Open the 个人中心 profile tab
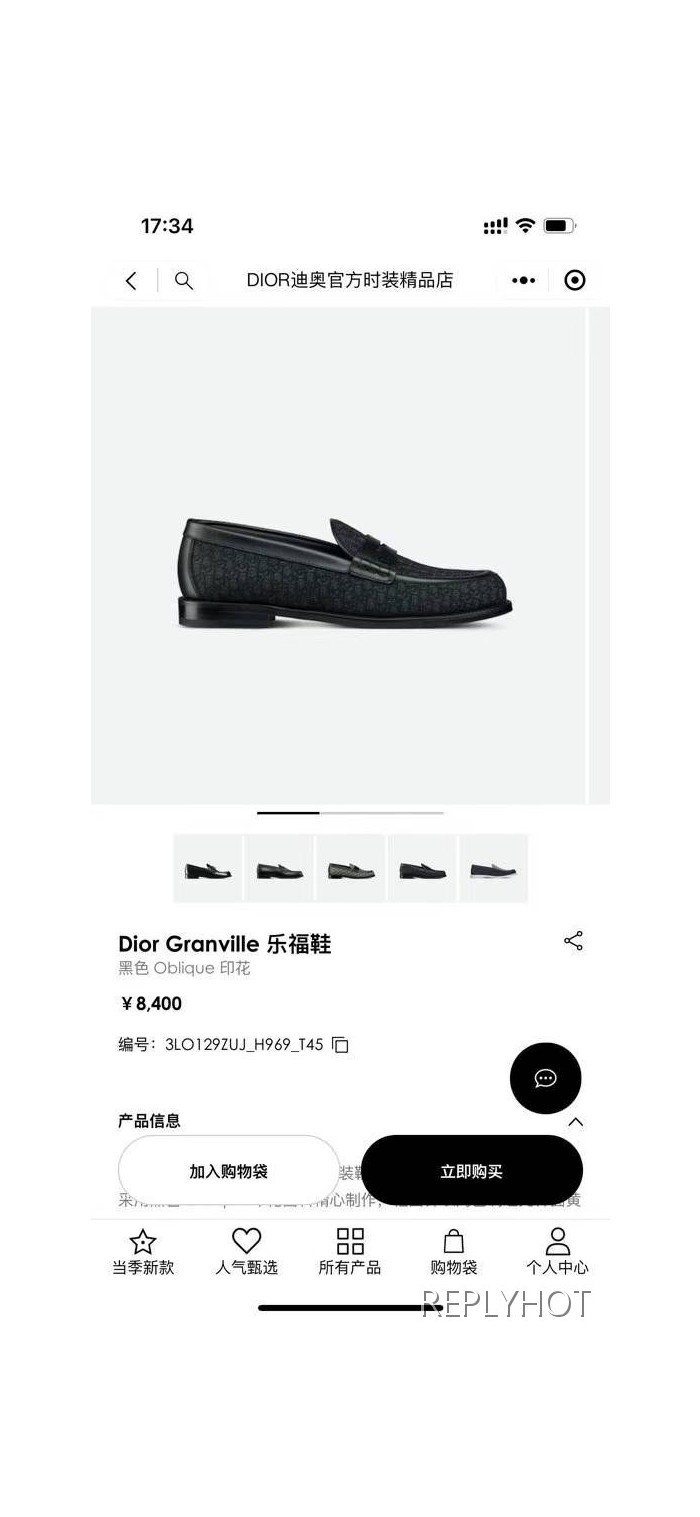This screenshot has height=1517, width=700. coord(557,1252)
